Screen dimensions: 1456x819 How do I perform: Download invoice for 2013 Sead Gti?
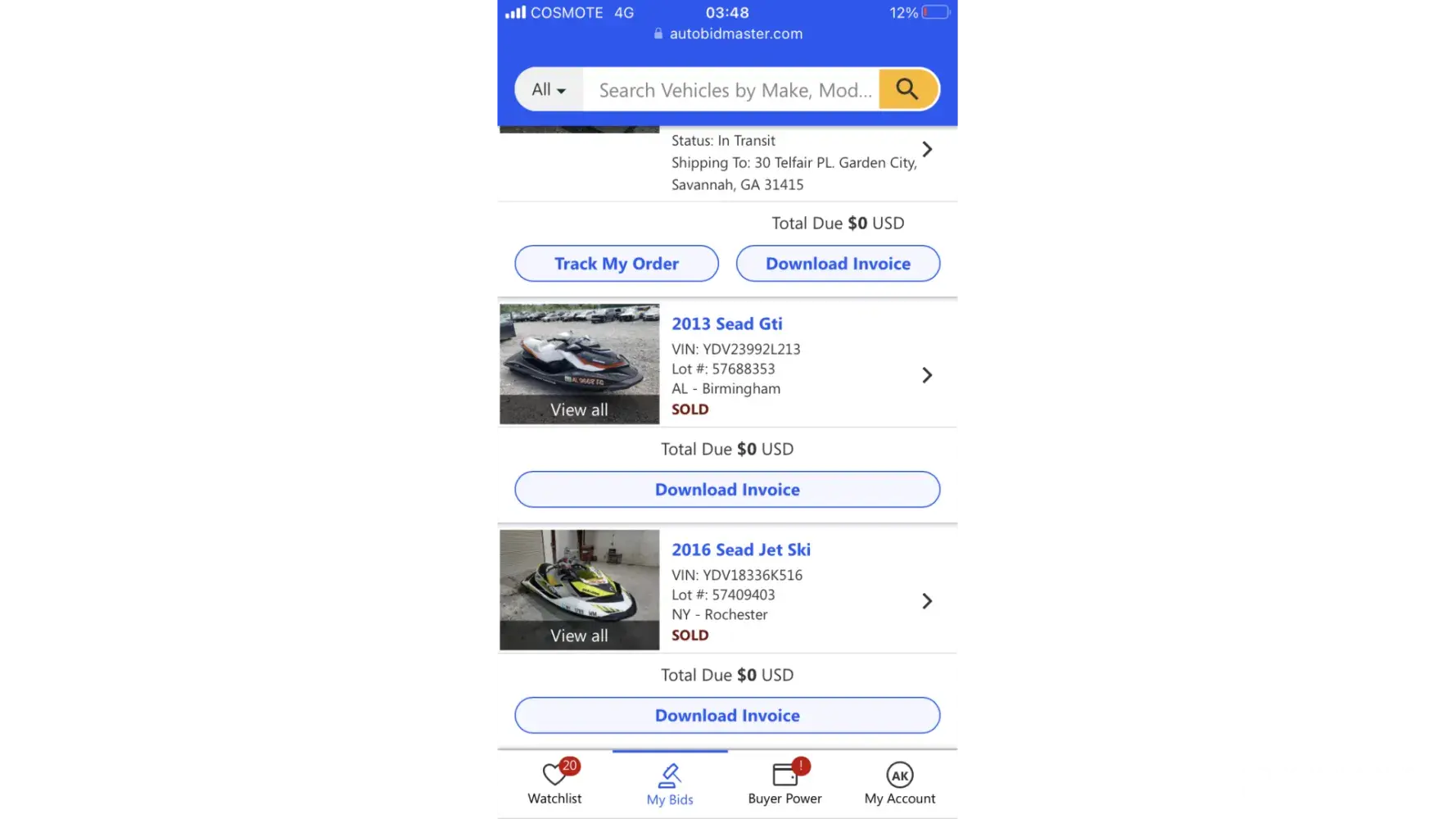(726, 490)
